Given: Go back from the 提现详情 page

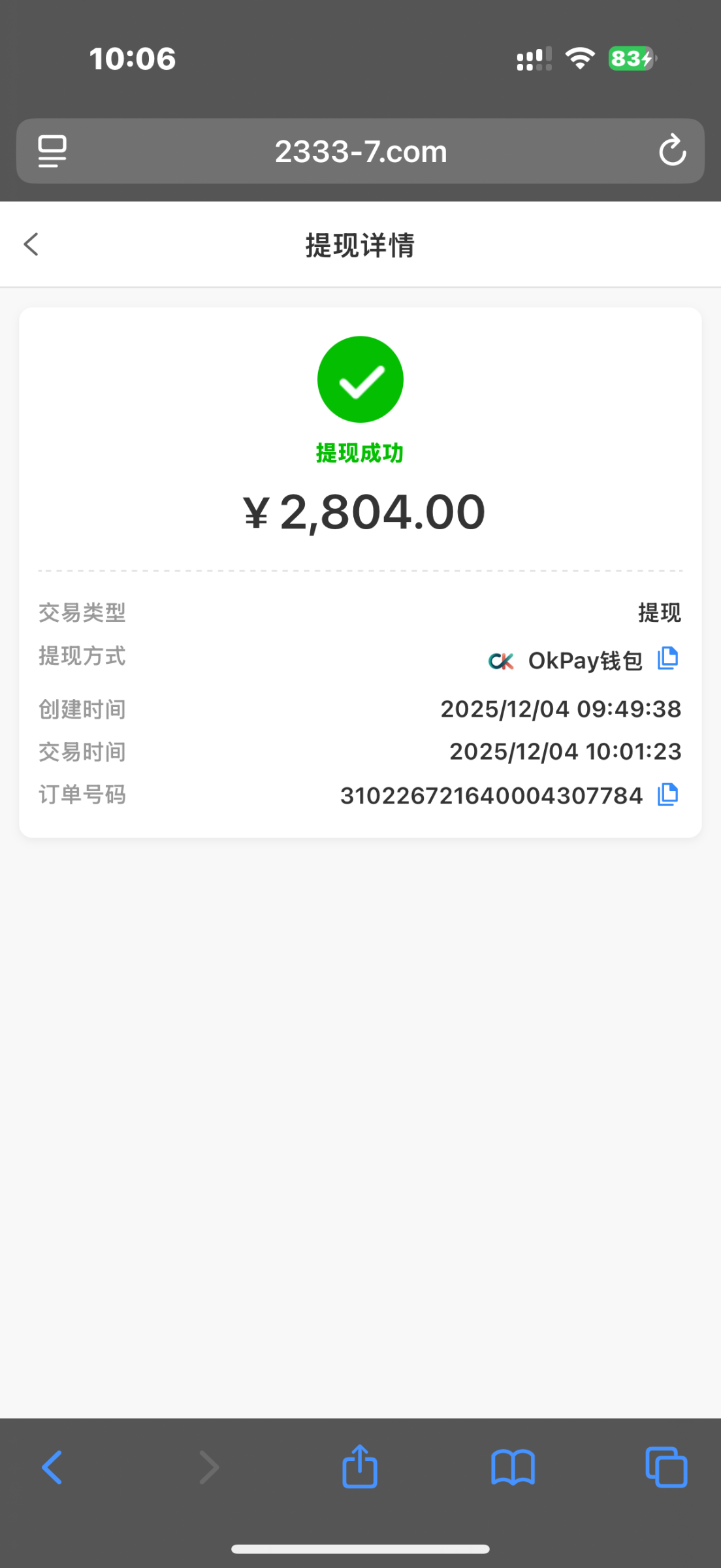Looking at the screenshot, I should (x=31, y=245).
